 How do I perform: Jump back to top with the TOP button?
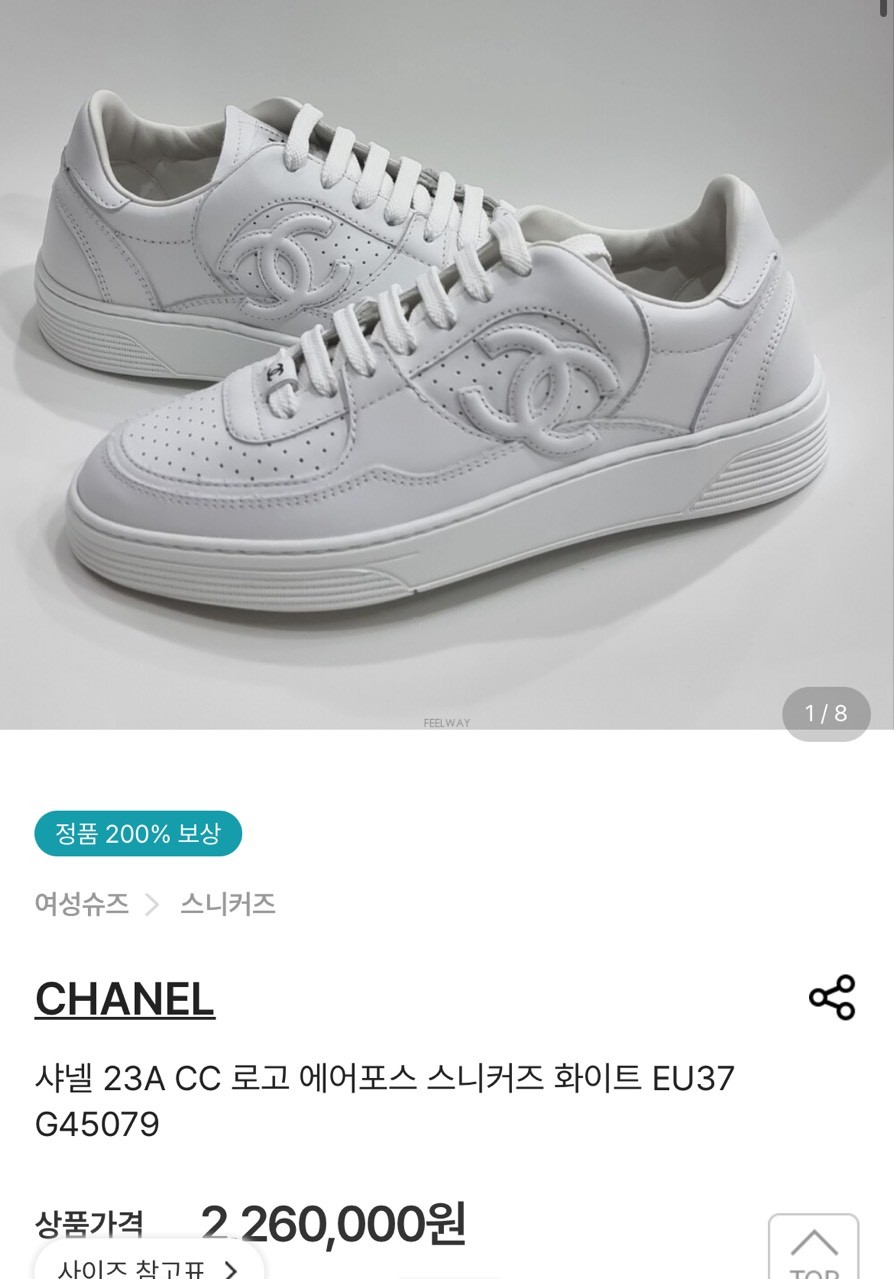pyautogui.click(x=813, y=1250)
